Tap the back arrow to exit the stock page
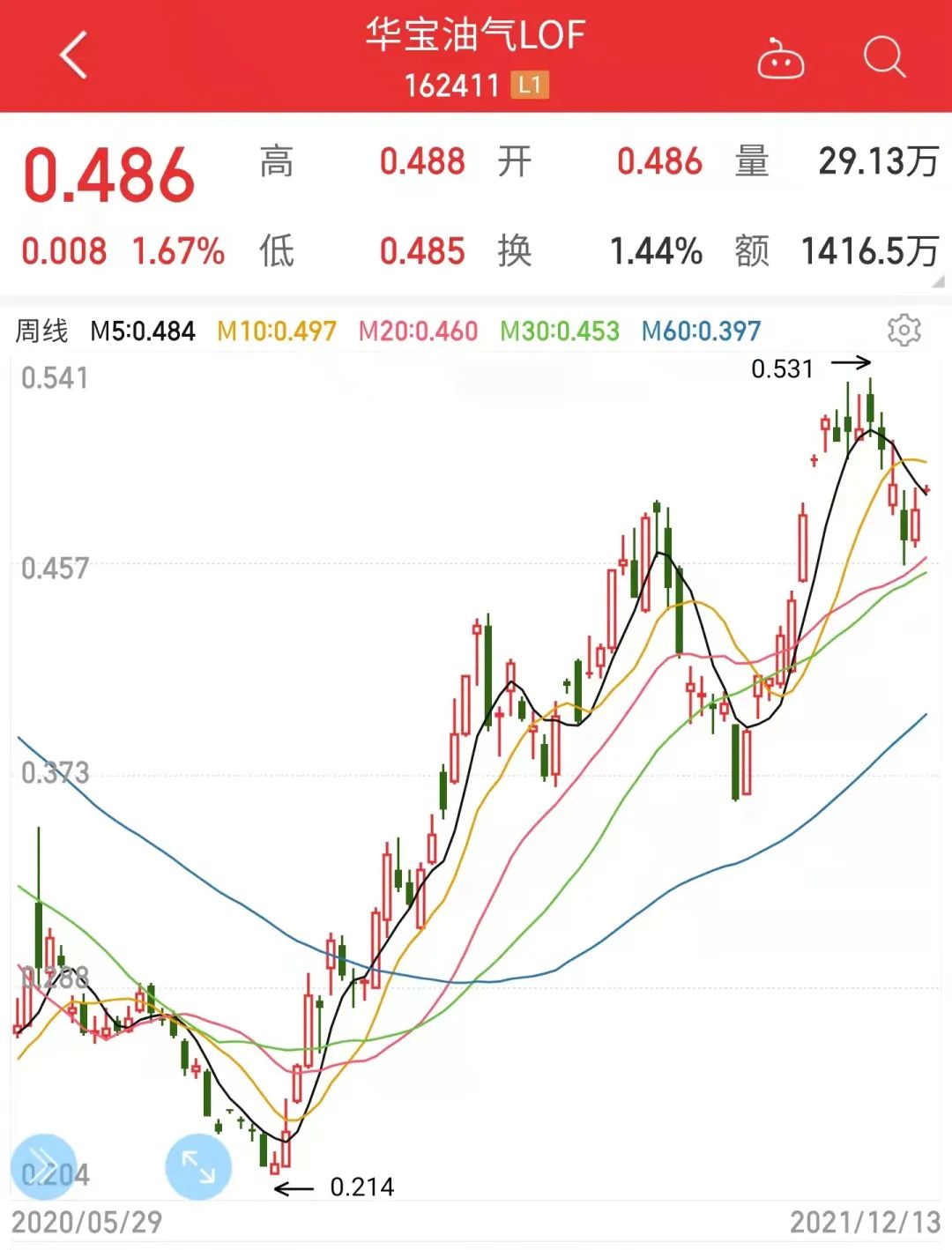This screenshot has width=952, height=1250. [x=73, y=56]
